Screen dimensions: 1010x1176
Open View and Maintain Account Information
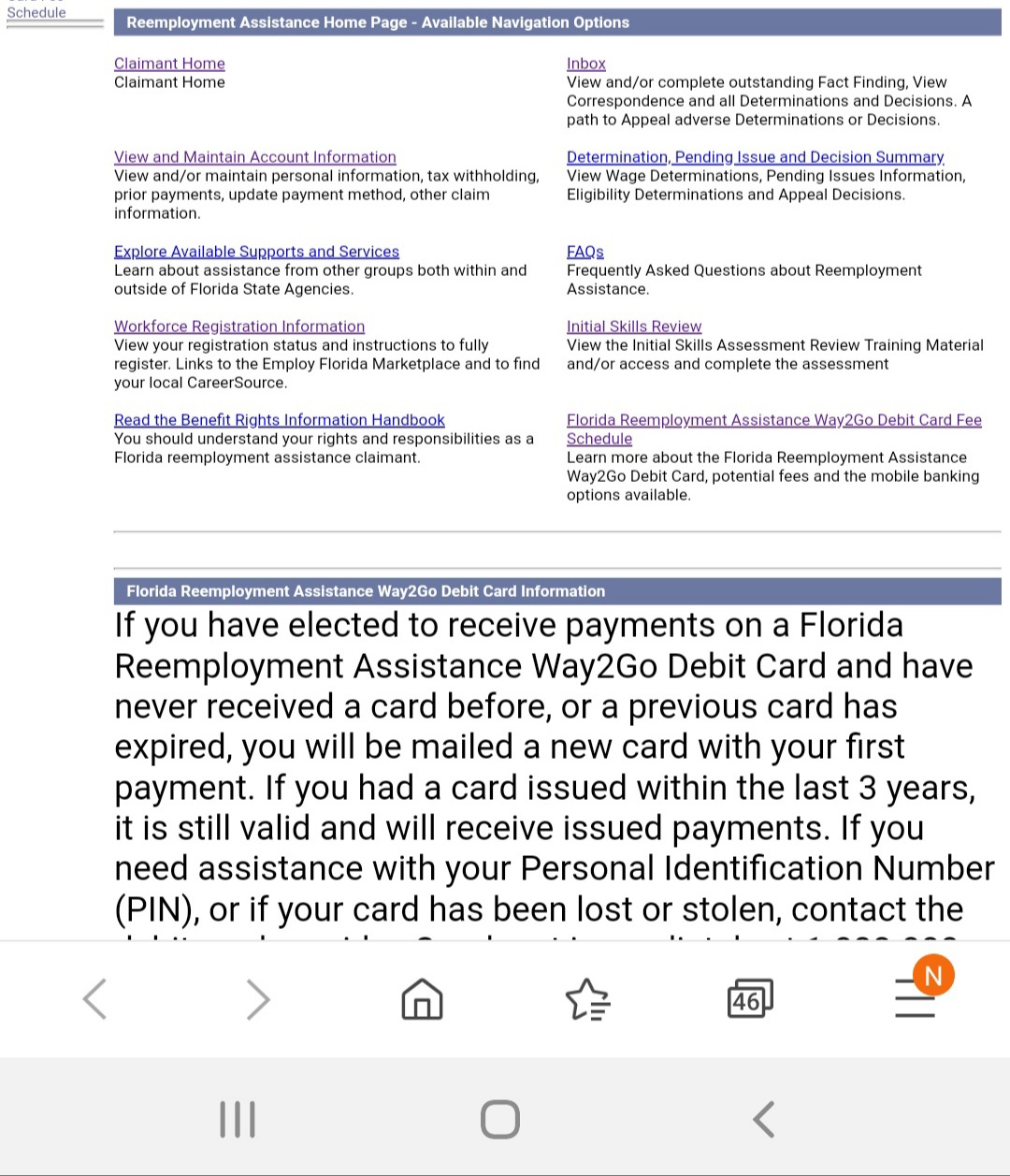tap(255, 157)
